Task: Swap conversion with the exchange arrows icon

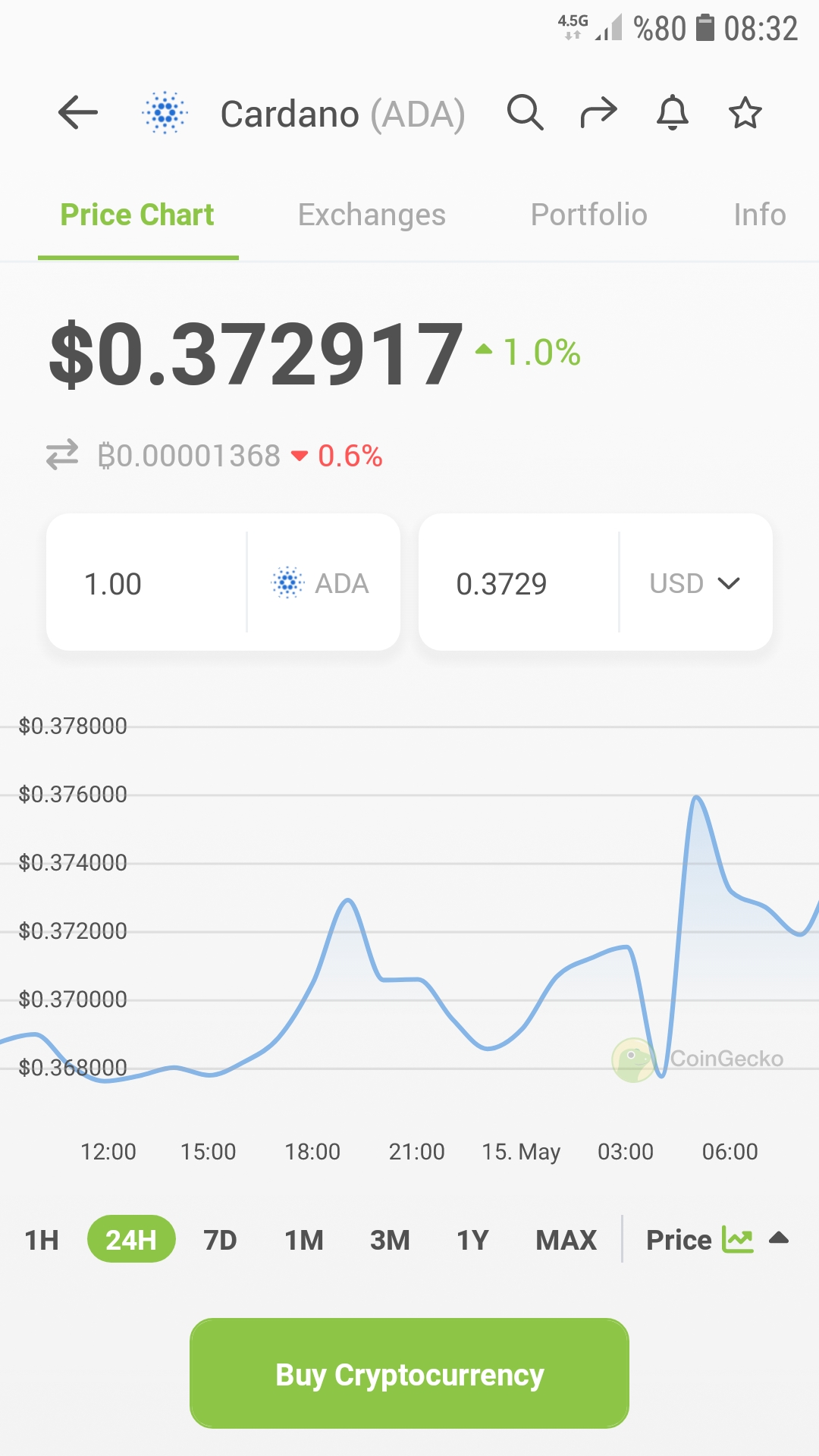Action: pyautogui.click(x=62, y=455)
